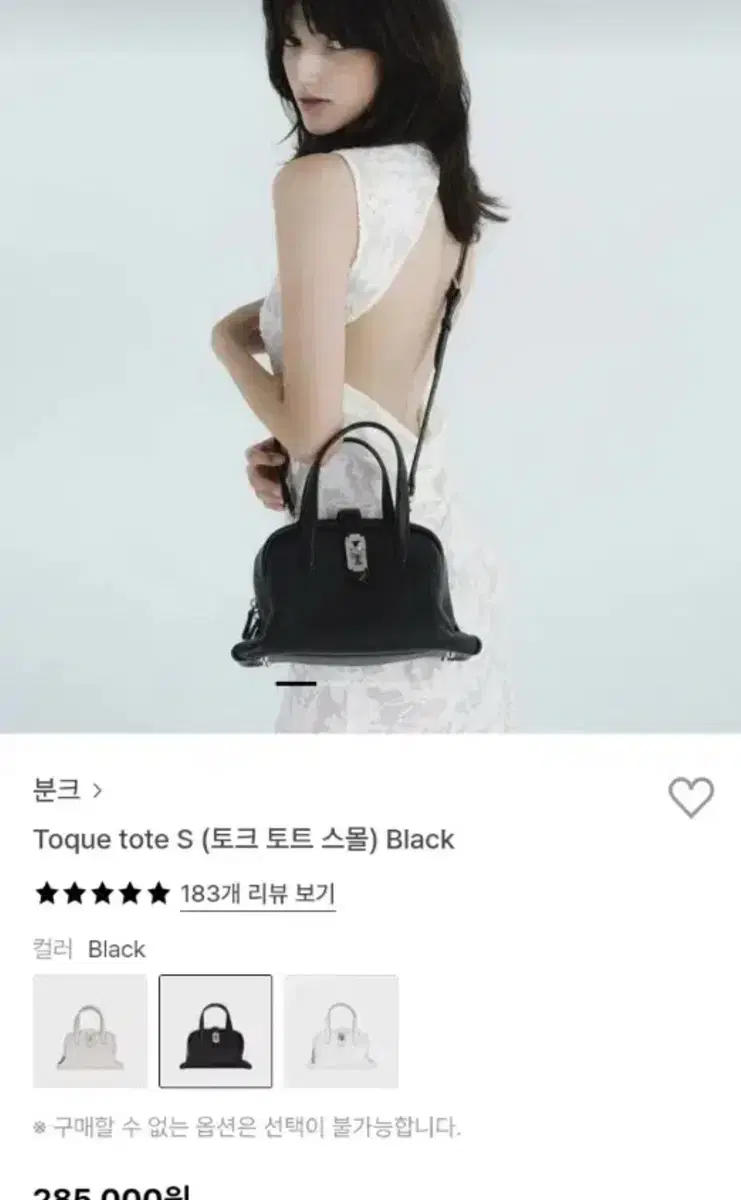The image size is (741, 1200).
Task: Choose the third white bag color option
Action: [x=339, y=1031]
